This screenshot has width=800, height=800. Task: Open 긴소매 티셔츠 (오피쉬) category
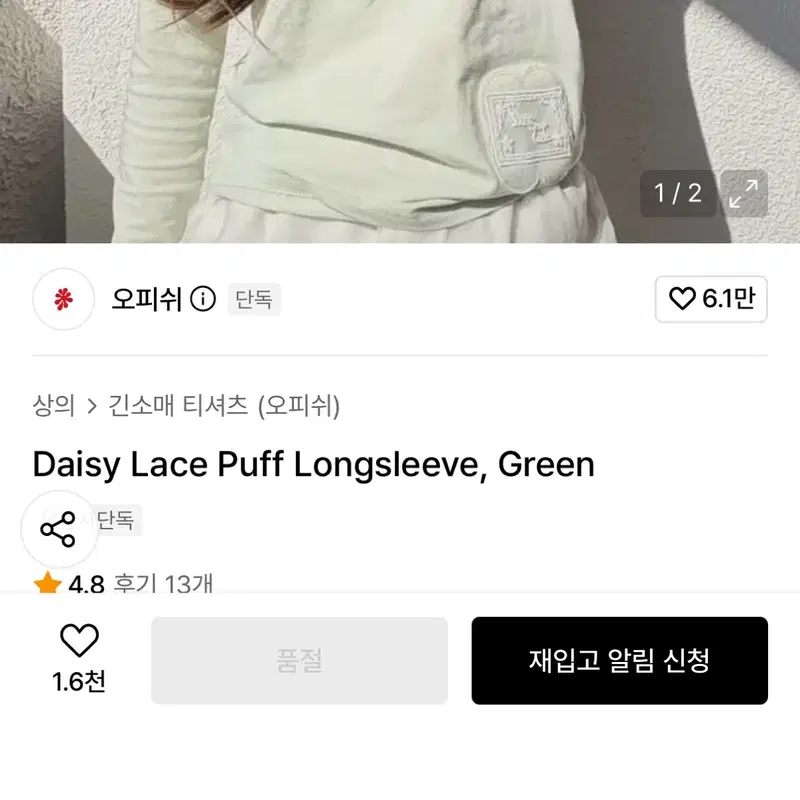click(x=223, y=406)
